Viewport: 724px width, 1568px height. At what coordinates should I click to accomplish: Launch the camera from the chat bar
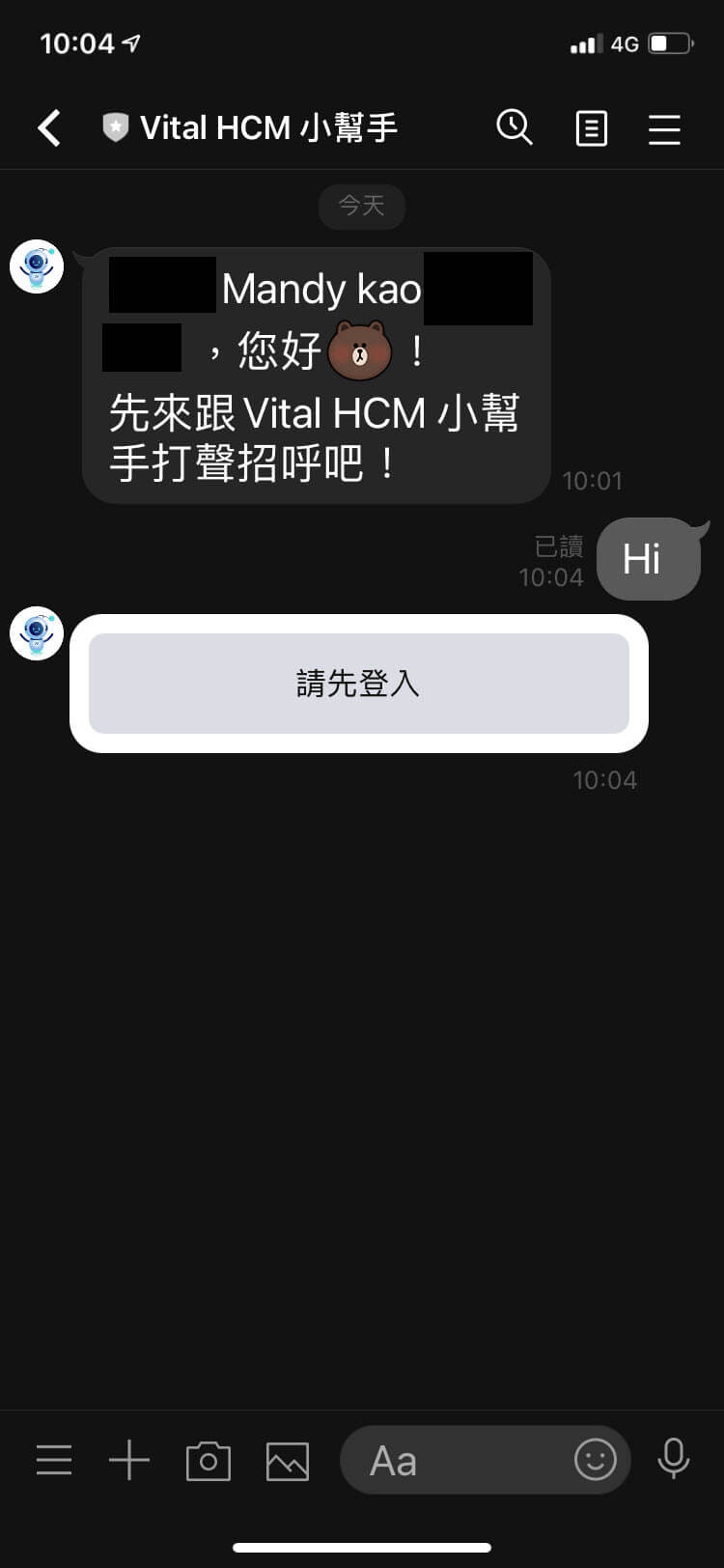tap(209, 1461)
